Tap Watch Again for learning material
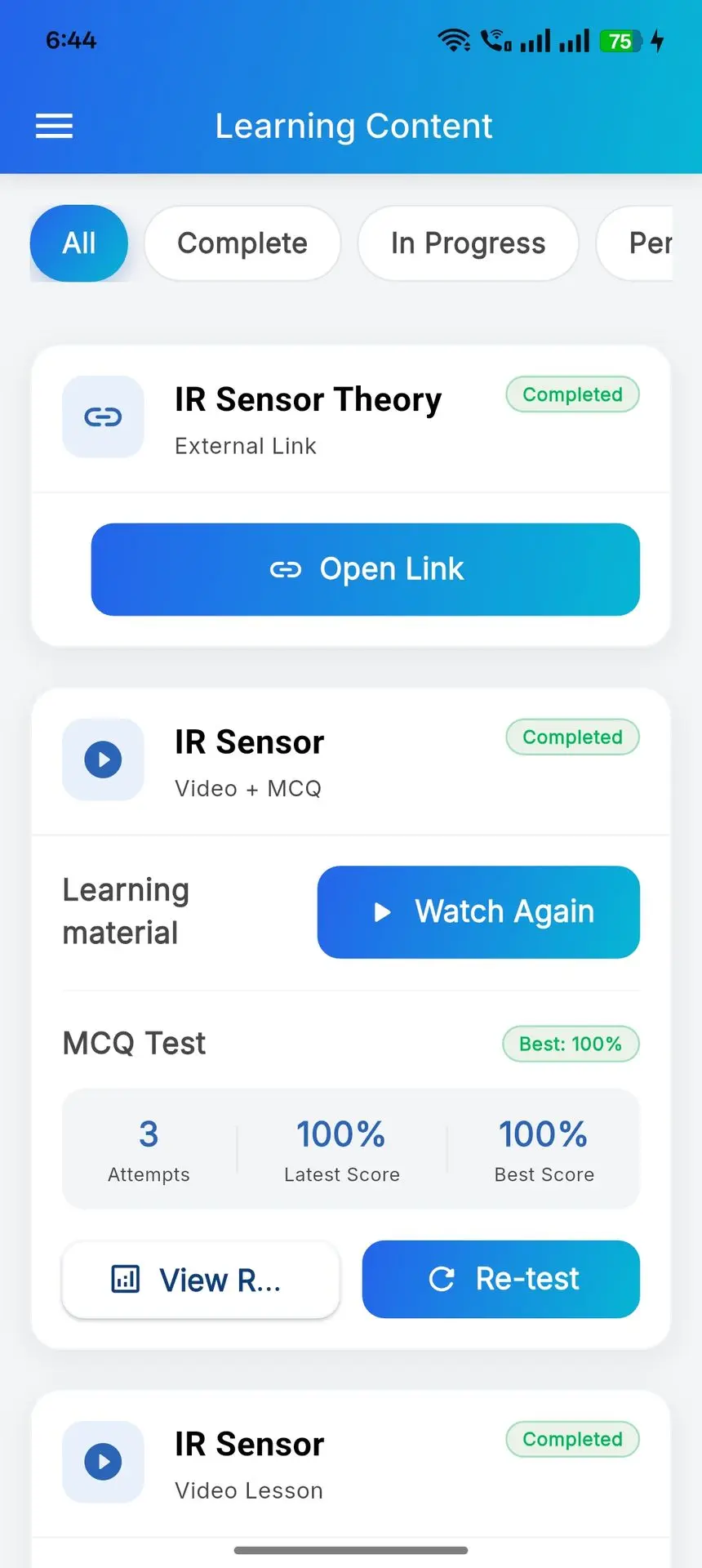The image size is (702, 1568). pos(478,912)
